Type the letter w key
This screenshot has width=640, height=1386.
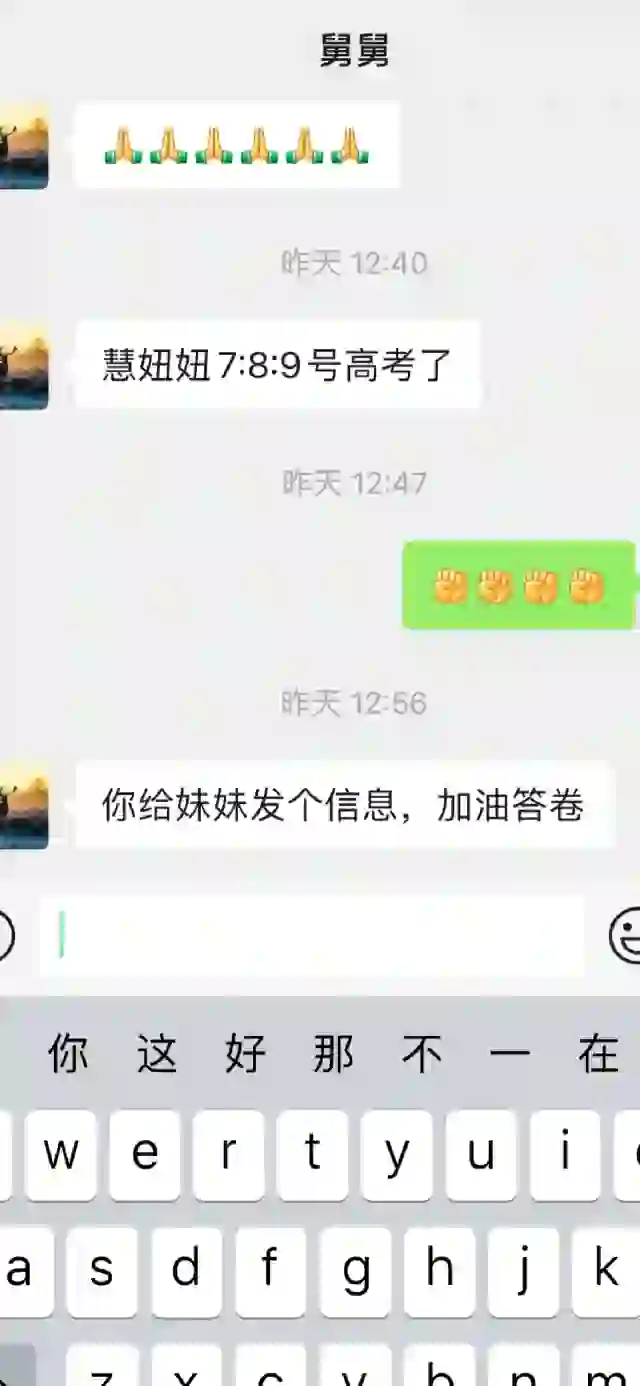pyautogui.click(x=61, y=1154)
